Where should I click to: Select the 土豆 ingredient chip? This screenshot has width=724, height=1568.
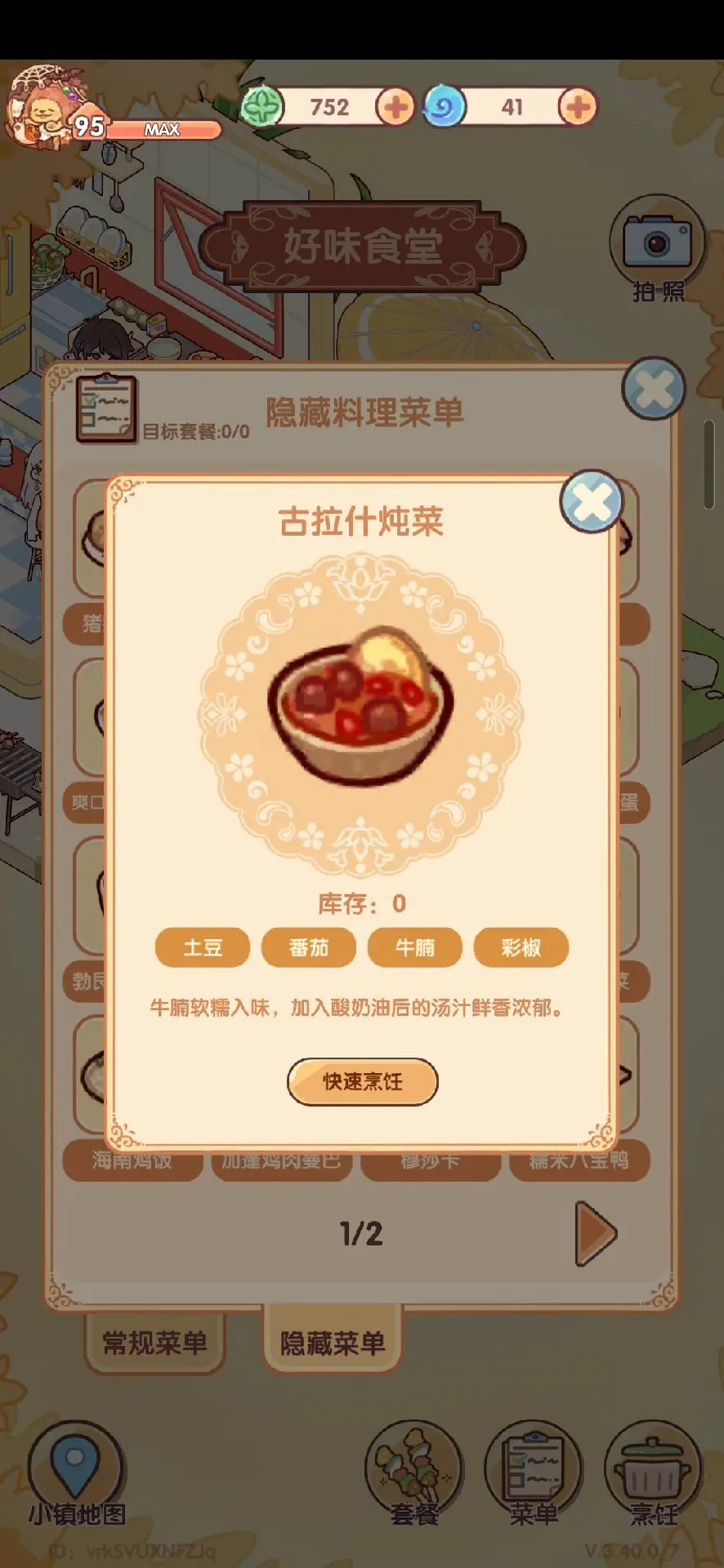203,947
